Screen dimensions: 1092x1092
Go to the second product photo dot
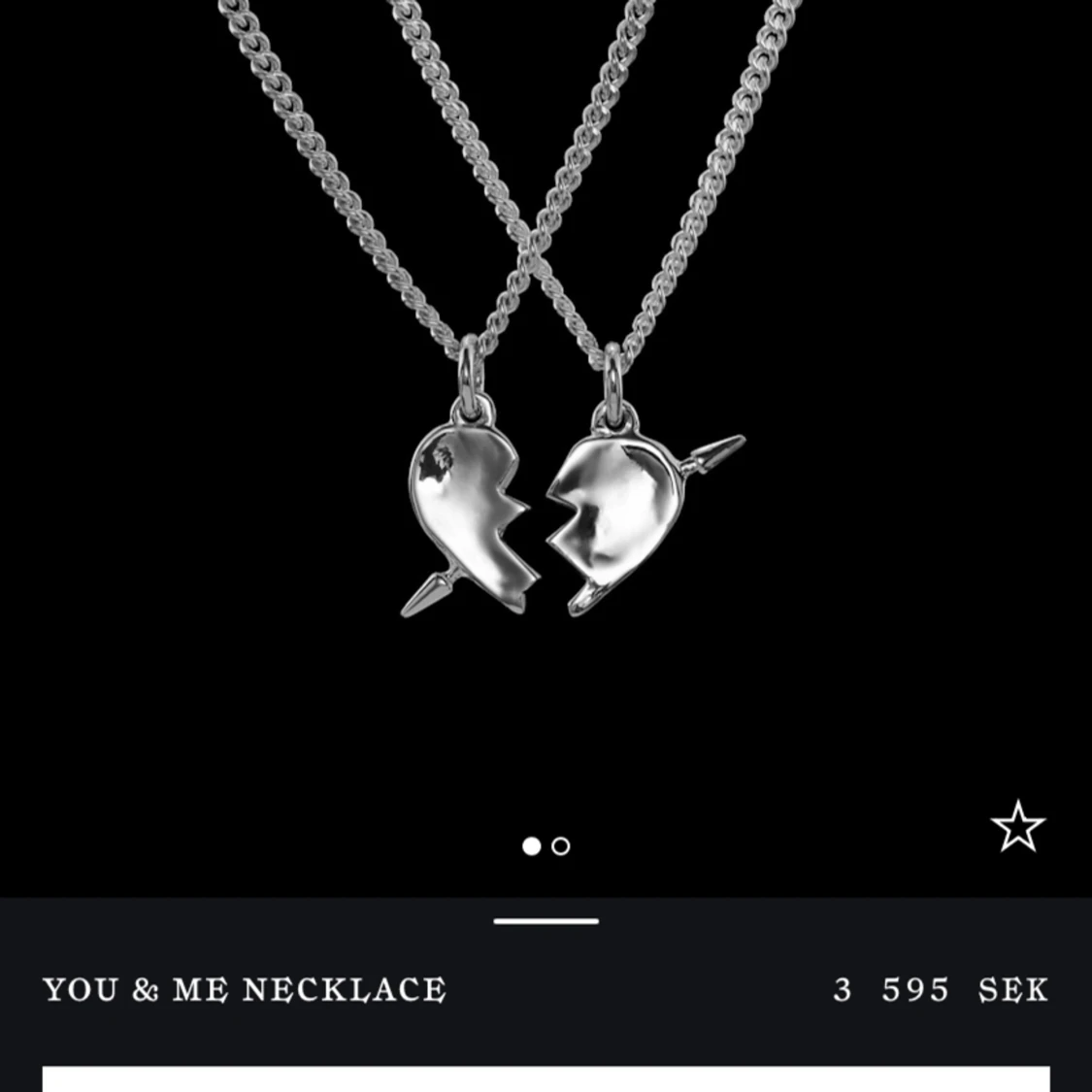pos(561,846)
